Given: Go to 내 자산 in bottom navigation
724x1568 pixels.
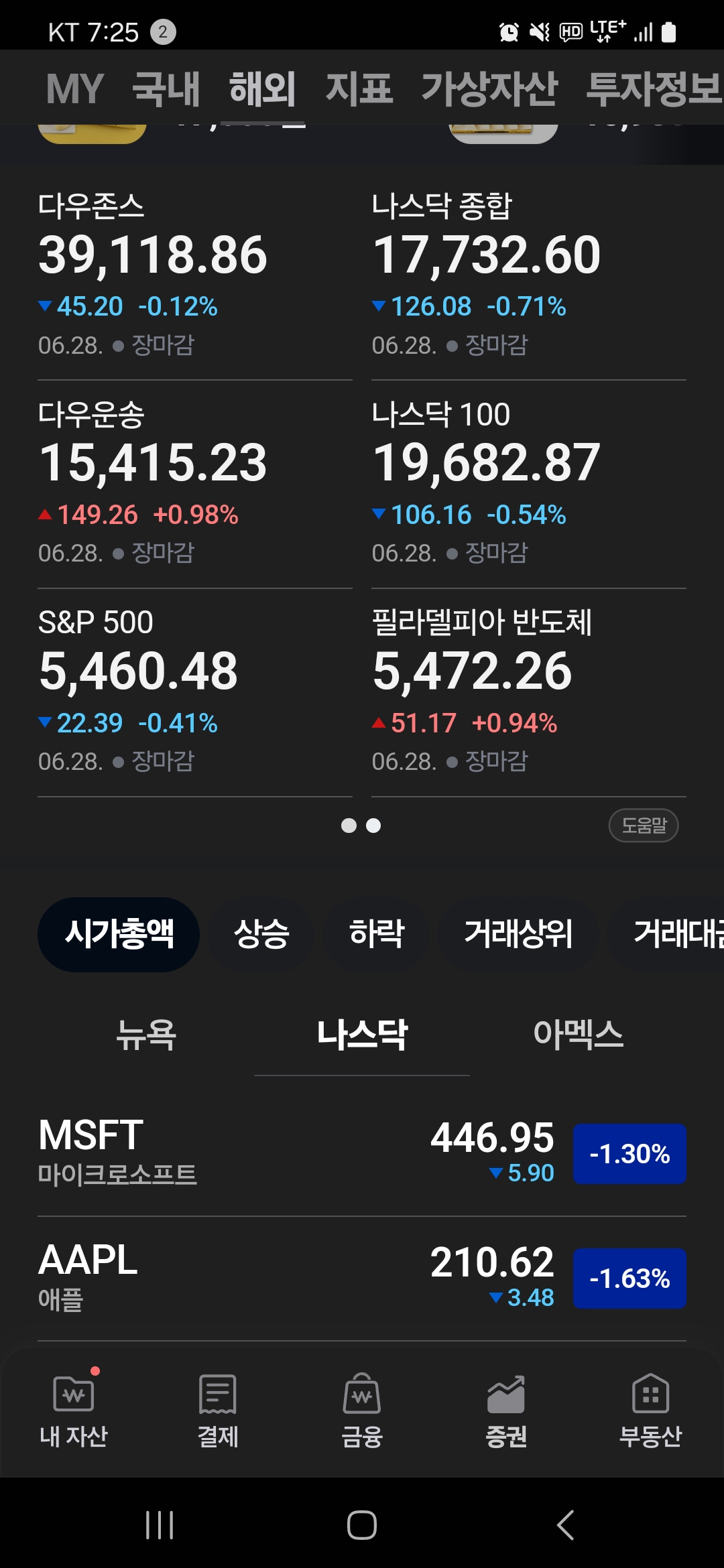Looking at the screenshot, I should 74,1411.
